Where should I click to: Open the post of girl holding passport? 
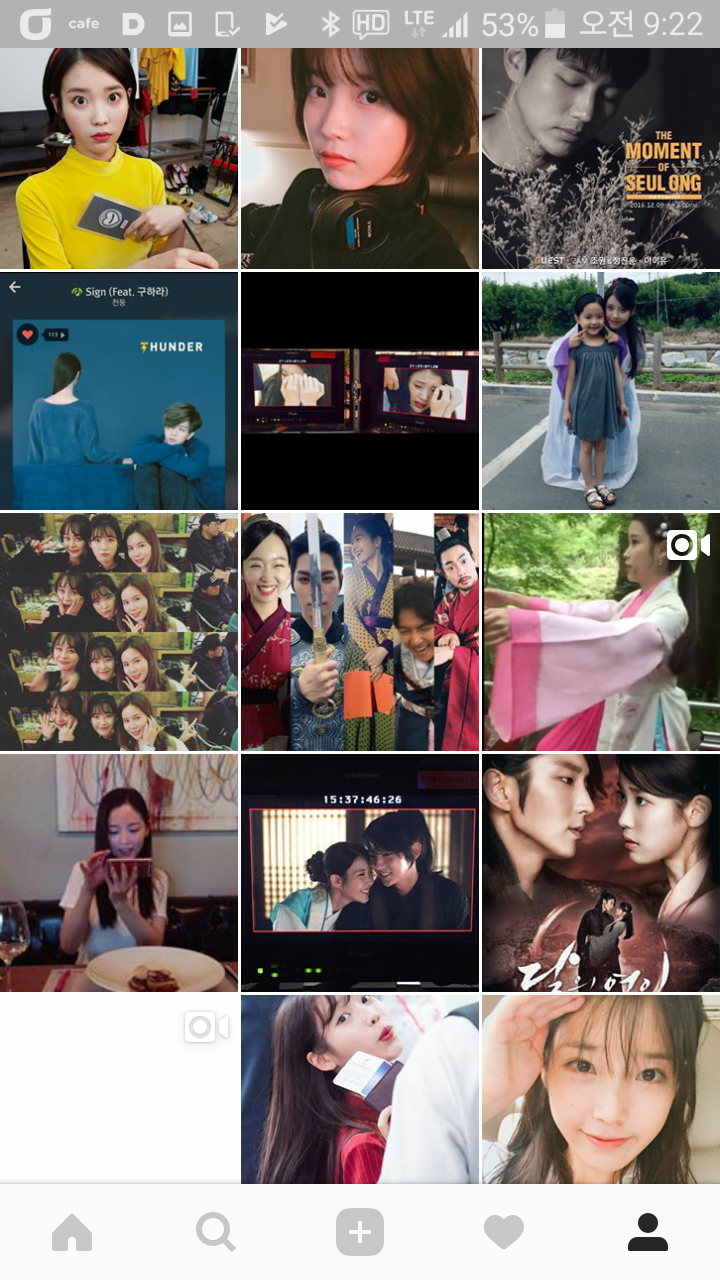(360, 1088)
